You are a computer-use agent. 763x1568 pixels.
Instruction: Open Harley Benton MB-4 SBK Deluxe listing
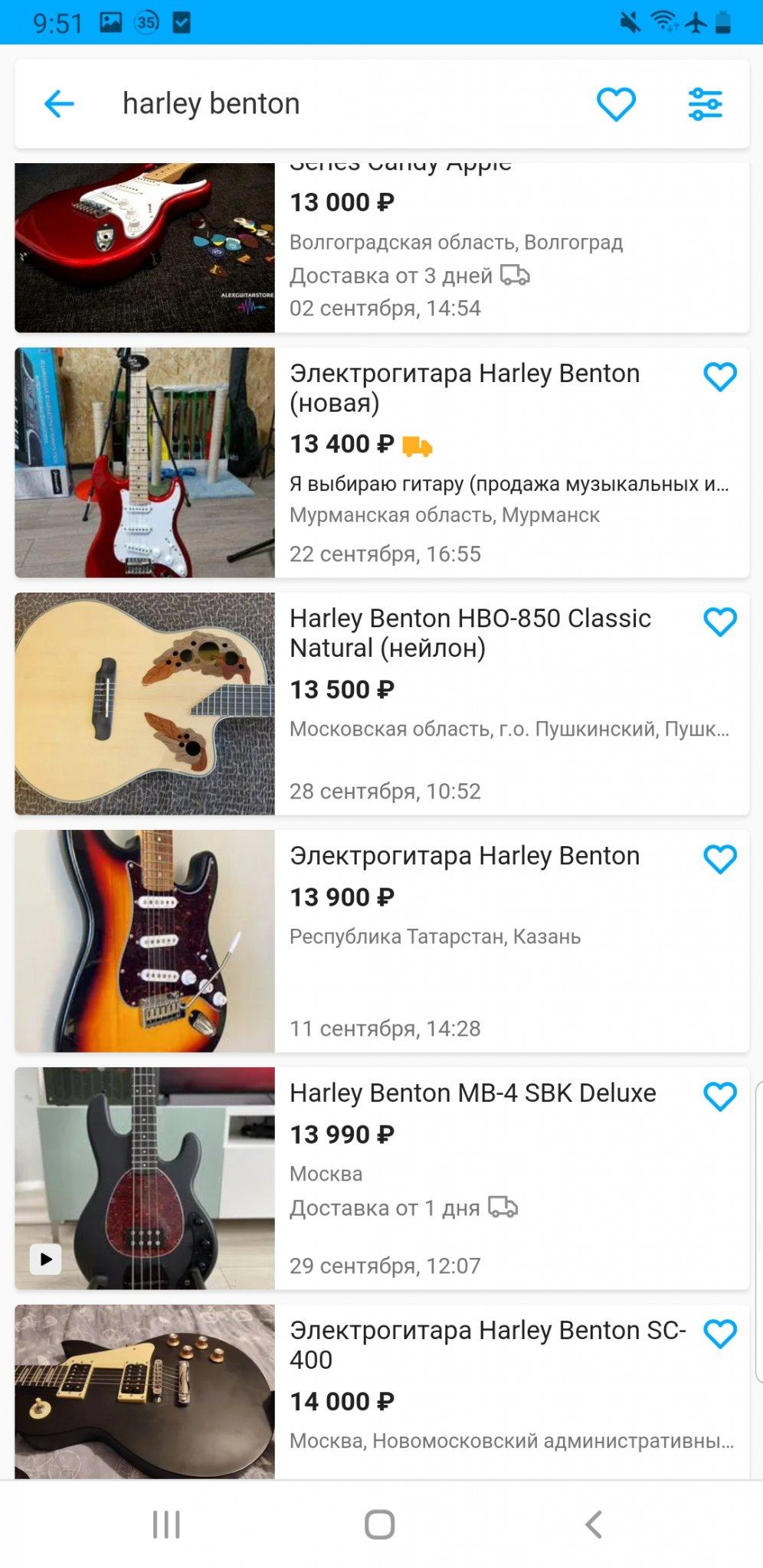tap(473, 1093)
